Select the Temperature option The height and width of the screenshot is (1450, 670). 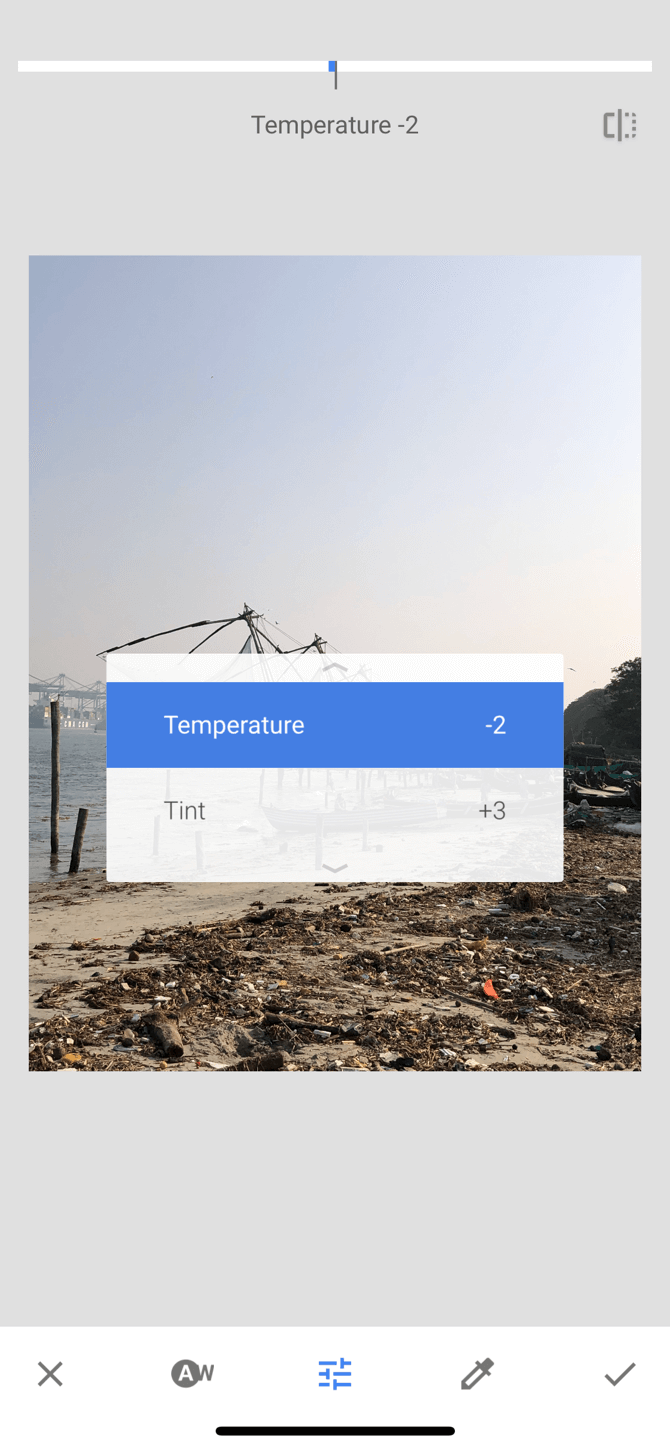tap(334, 725)
